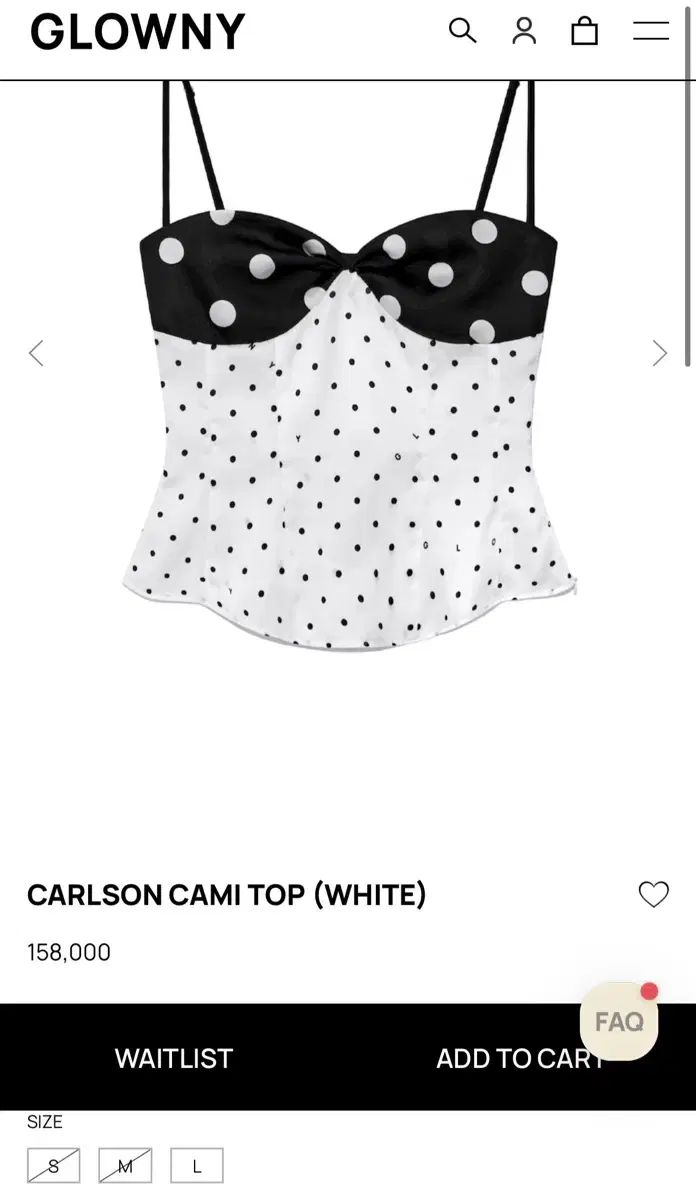
Task: Tap the WAITLIST button
Action: coord(174,1058)
